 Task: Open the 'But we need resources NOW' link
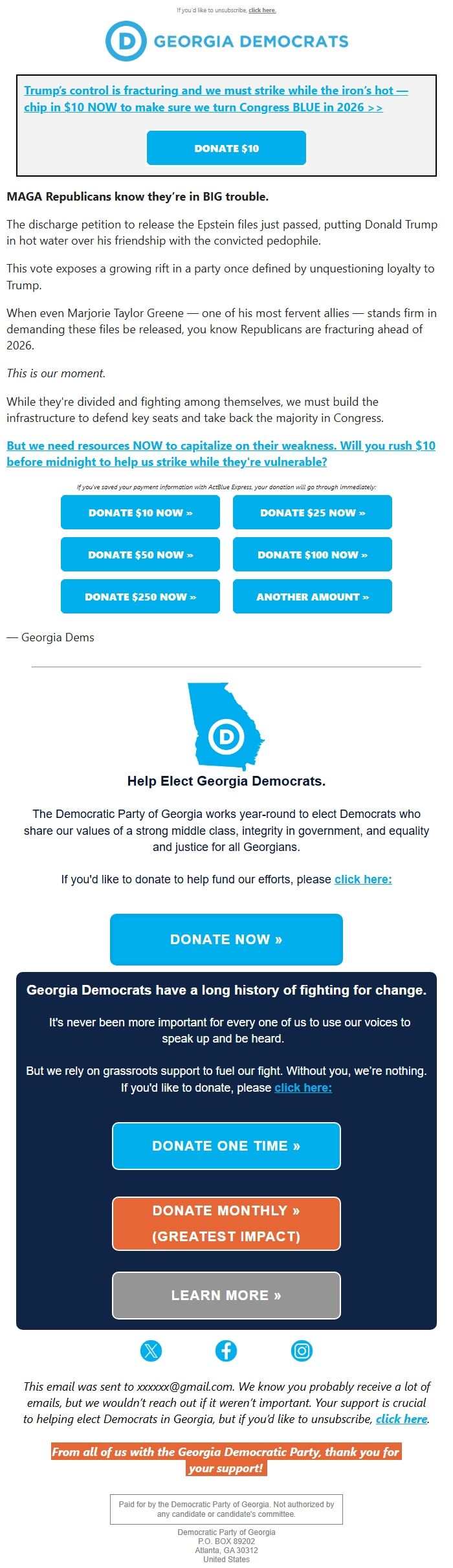[x=221, y=454]
